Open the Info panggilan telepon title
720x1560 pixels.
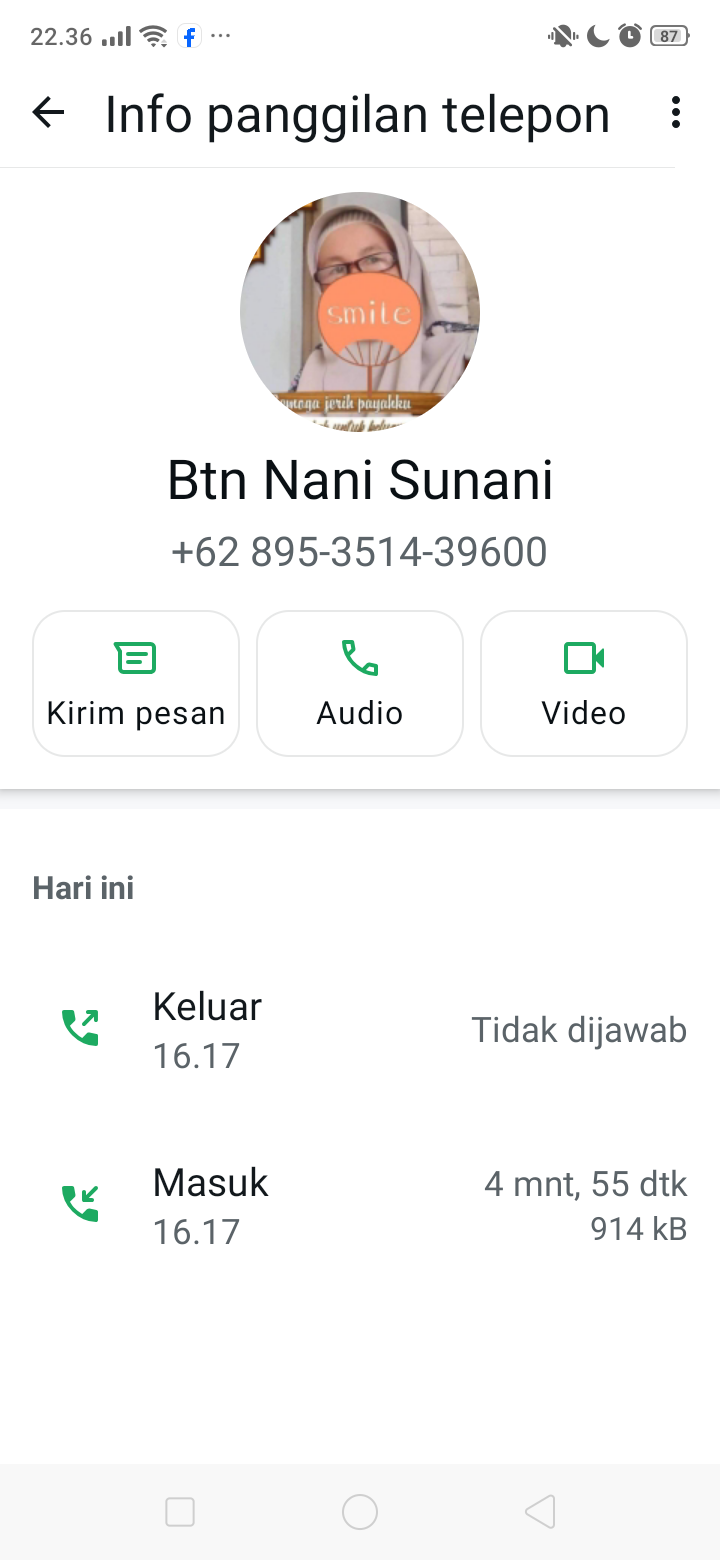[358, 113]
